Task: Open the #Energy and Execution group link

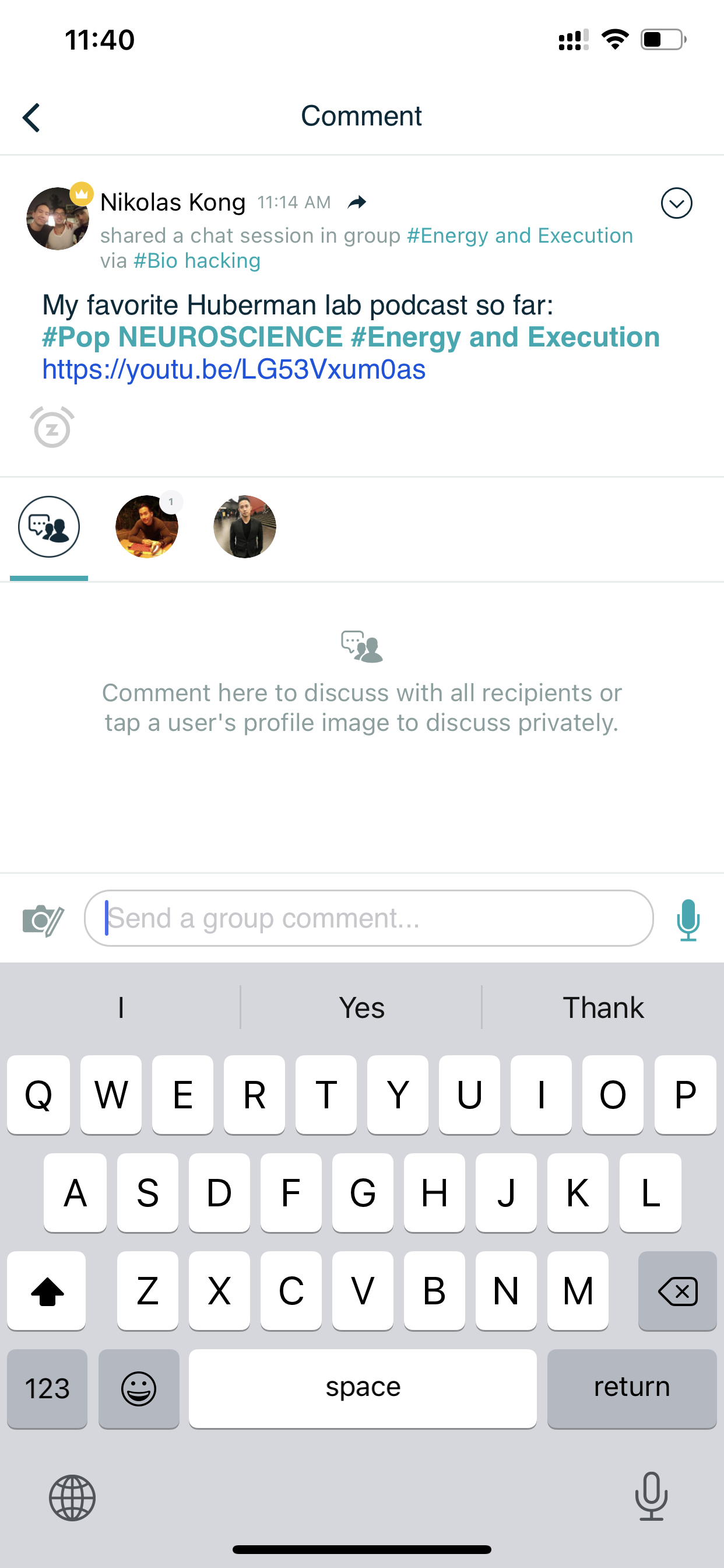Action: (519, 236)
